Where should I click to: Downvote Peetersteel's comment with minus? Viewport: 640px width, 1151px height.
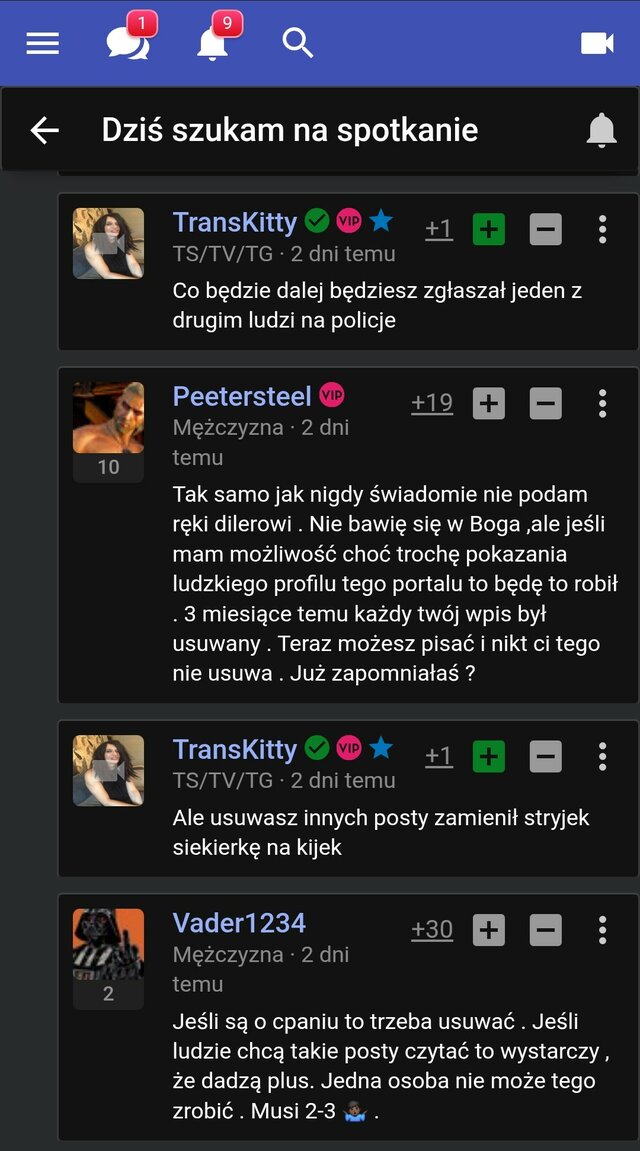click(x=545, y=403)
